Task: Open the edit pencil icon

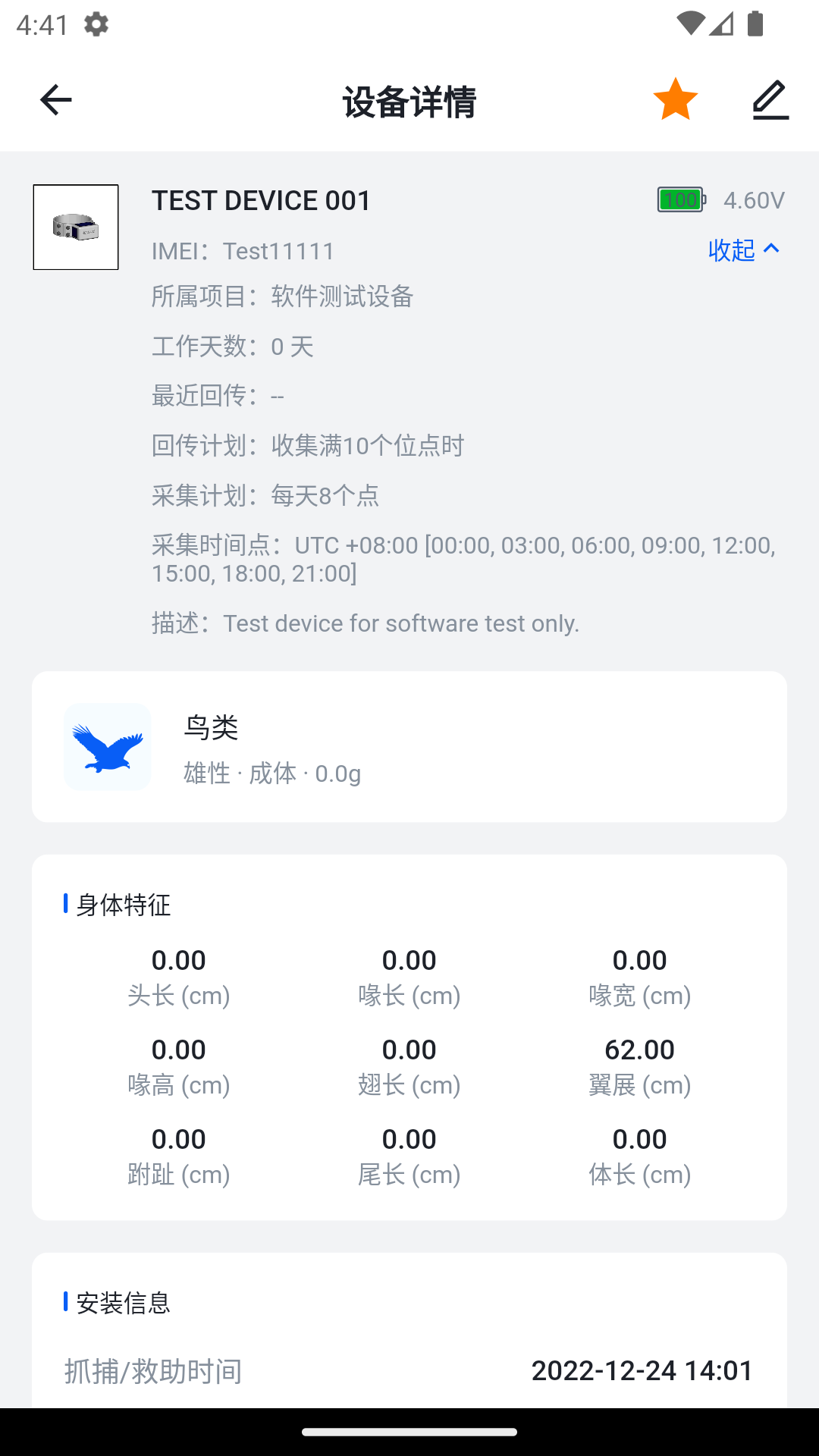Action: (770, 99)
